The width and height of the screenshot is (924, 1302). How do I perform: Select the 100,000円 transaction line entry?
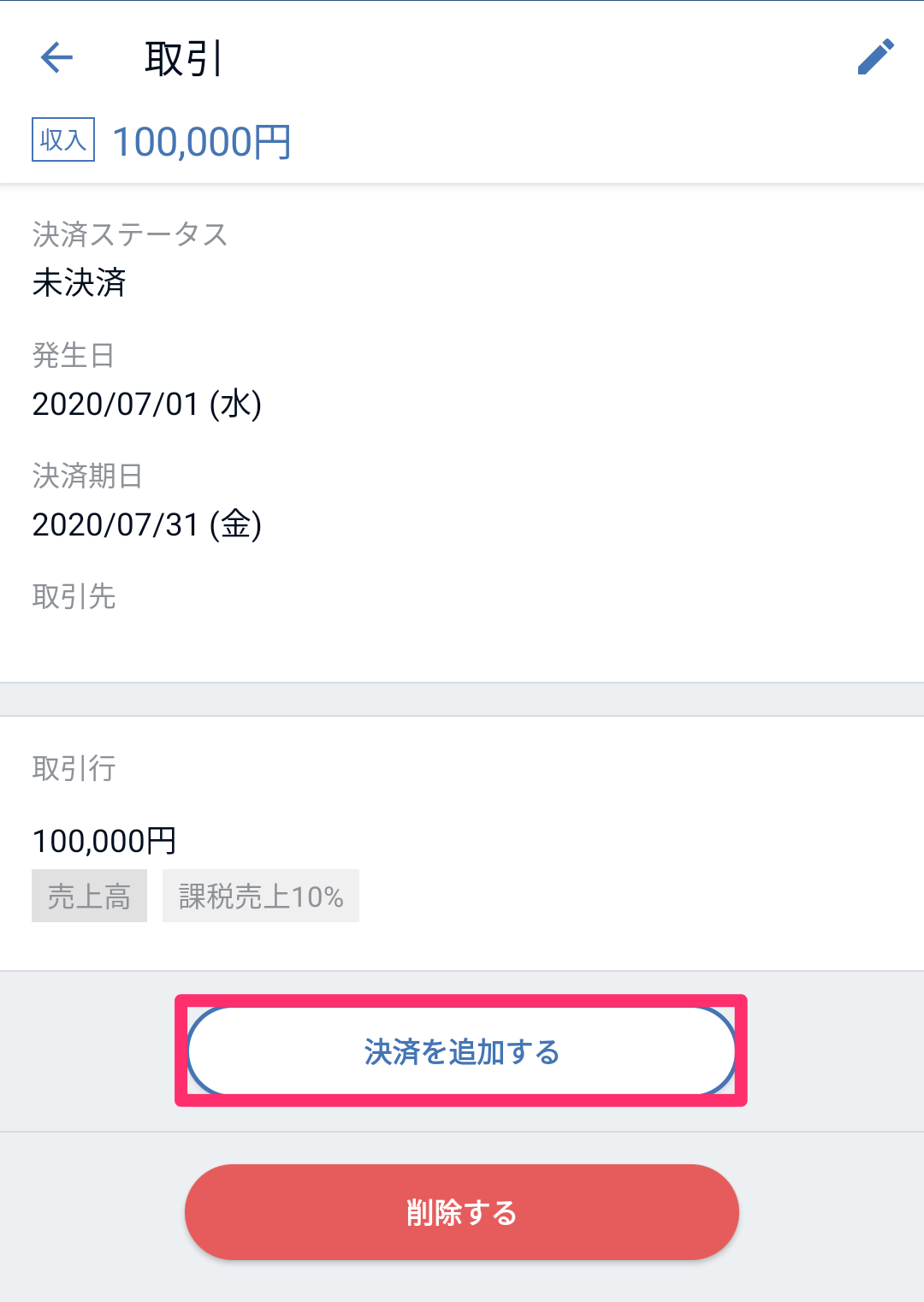click(104, 839)
